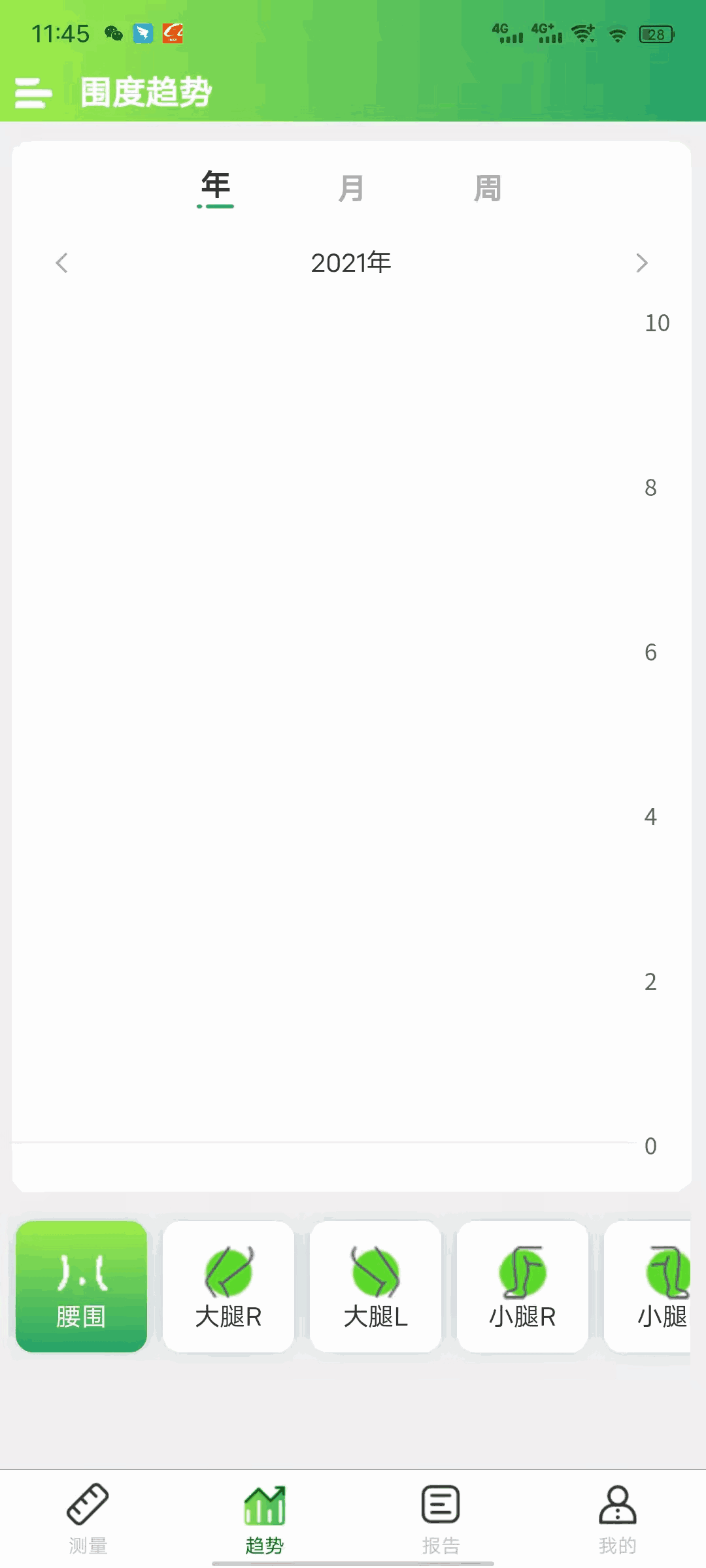Open the 报告 tab in bottom navigation

click(441, 1518)
